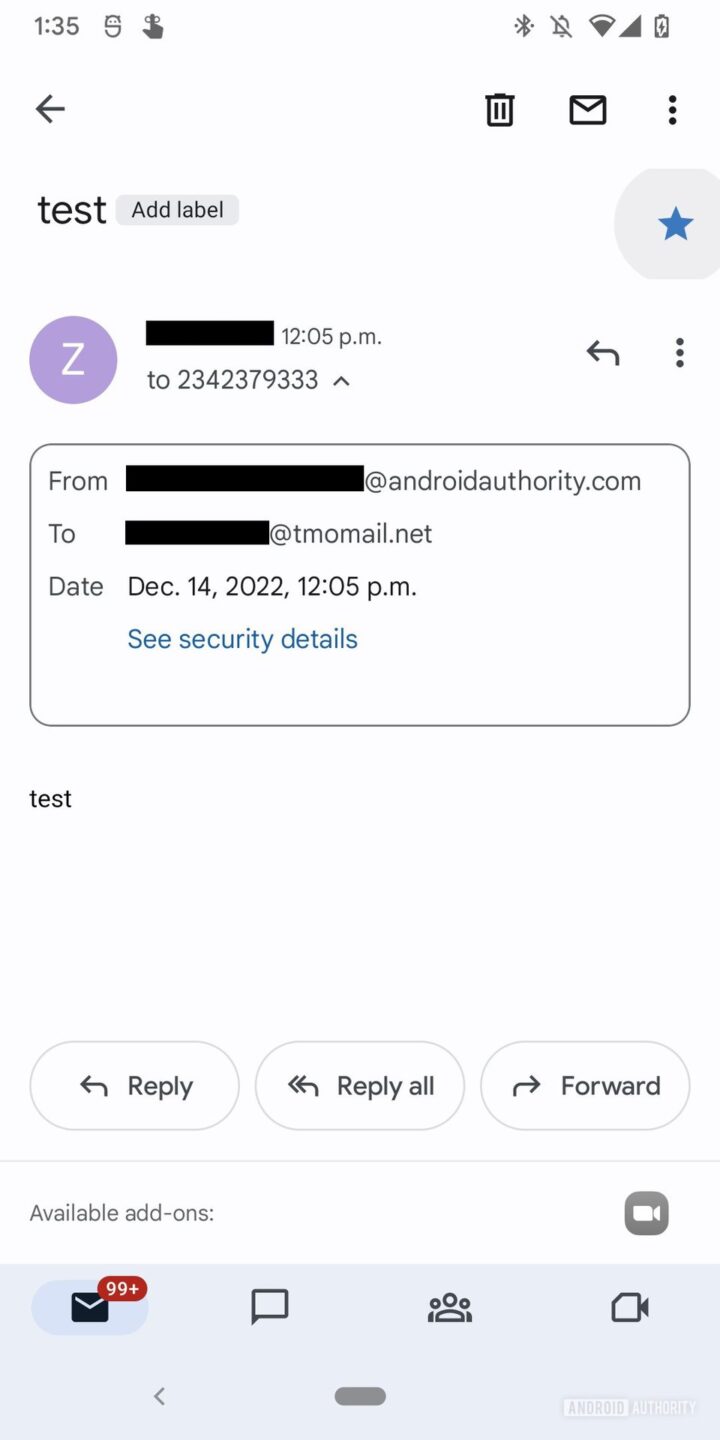Screen dimensions: 720x1440
Task: Switch to the Chat tab
Action: coord(270,1307)
